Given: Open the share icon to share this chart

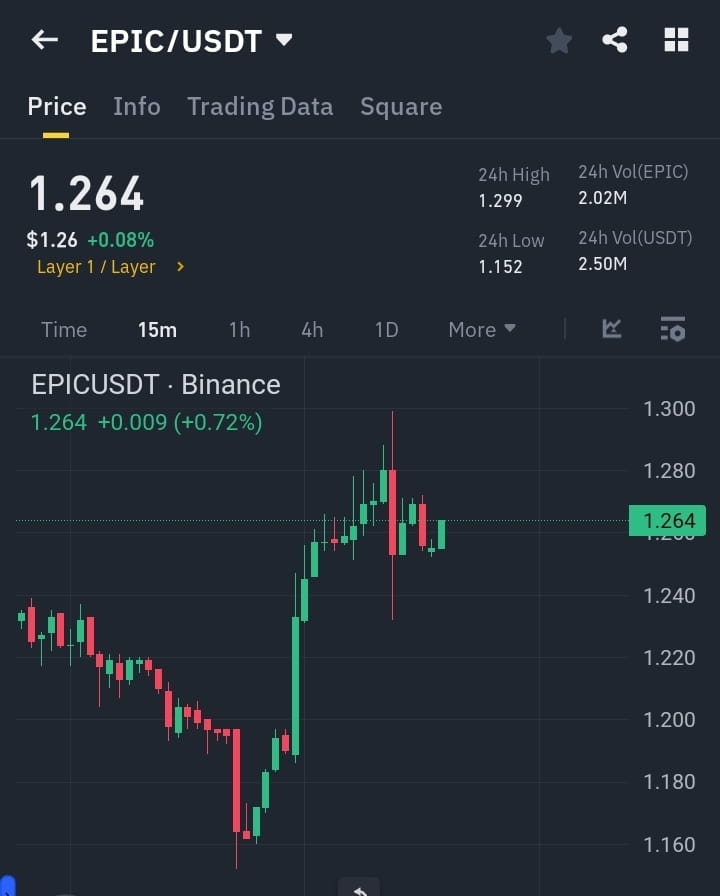Looking at the screenshot, I should pos(616,40).
